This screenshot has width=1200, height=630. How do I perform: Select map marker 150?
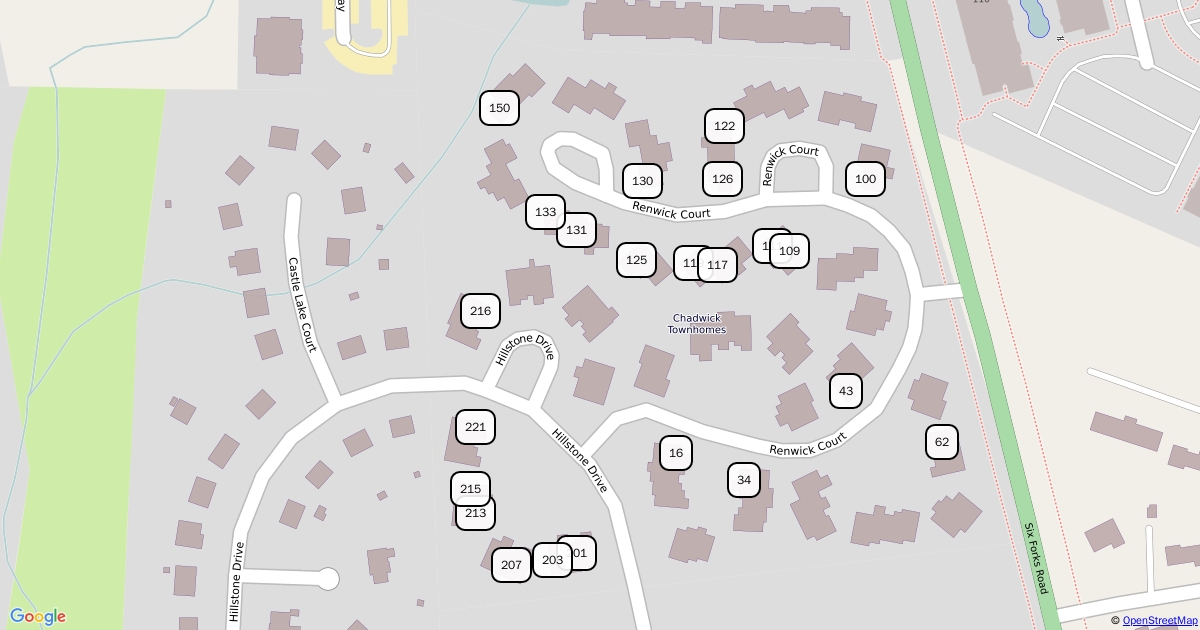pyautogui.click(x=499, y=108)
